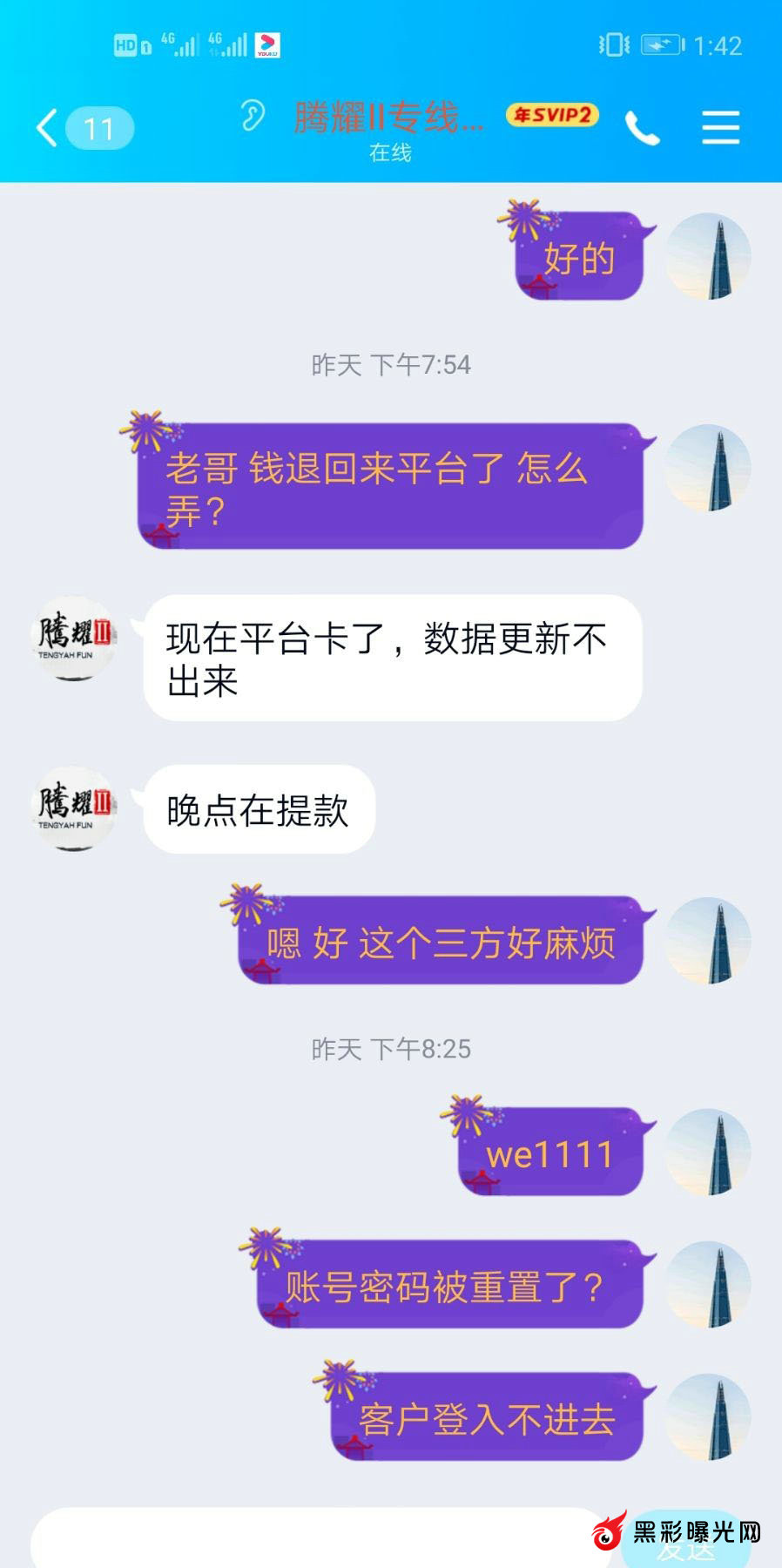Open my avatar next to 好的 message
Image resolution: width=782 pixels, height=1568 pixels.
709,257
